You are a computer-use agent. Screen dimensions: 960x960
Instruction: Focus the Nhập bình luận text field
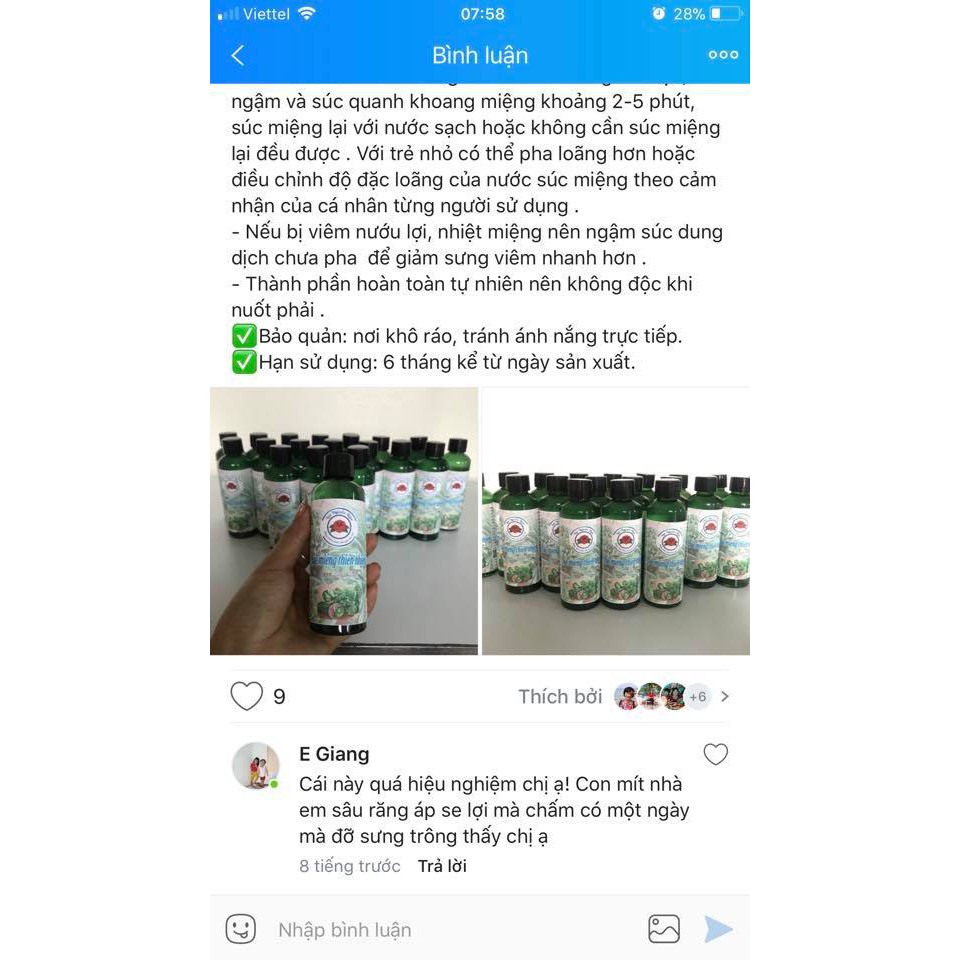(x=450, y=930)
